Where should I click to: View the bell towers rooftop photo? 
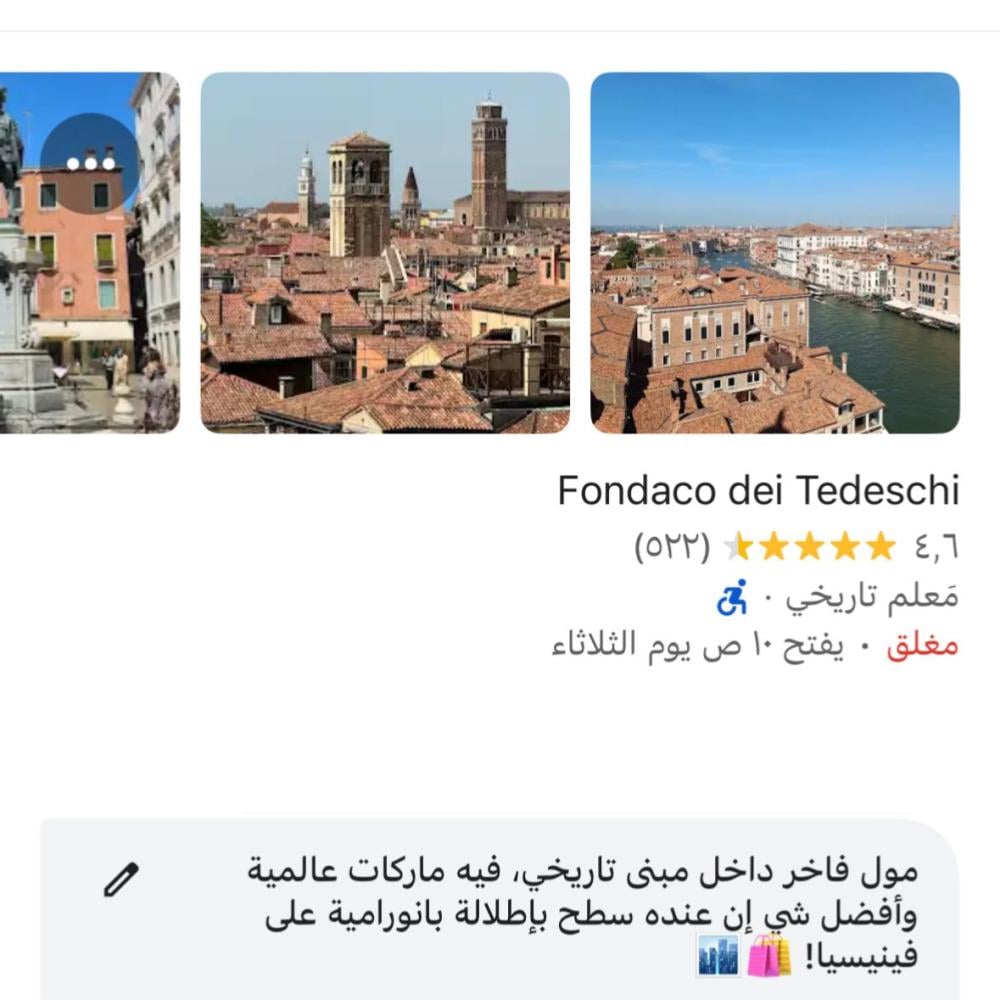[385, 252]
